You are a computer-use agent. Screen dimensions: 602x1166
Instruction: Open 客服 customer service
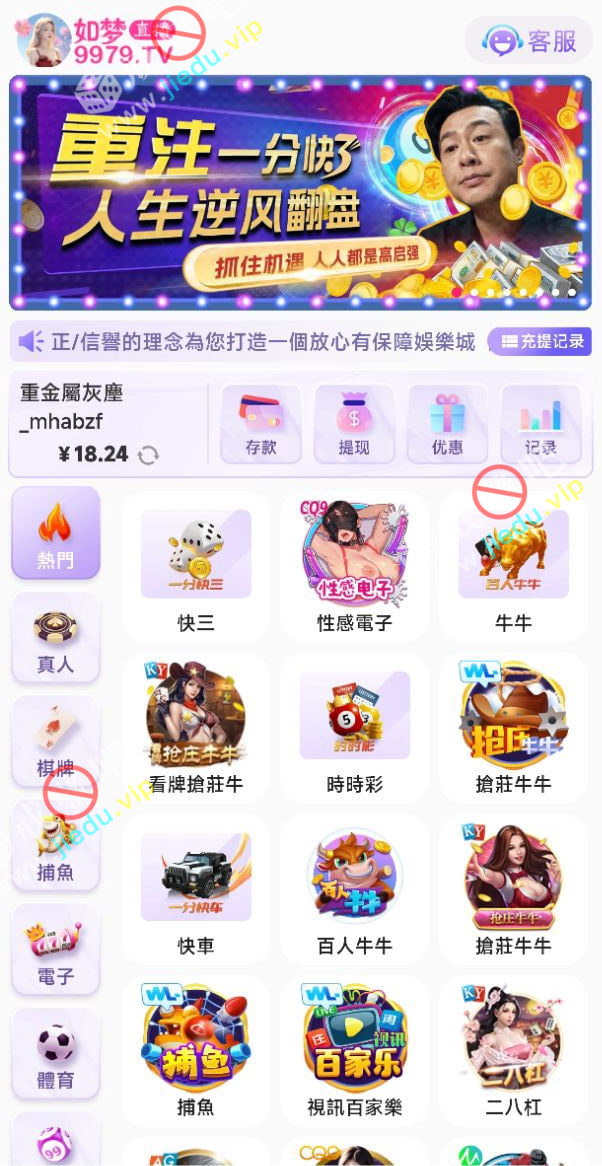pos(529,40)
